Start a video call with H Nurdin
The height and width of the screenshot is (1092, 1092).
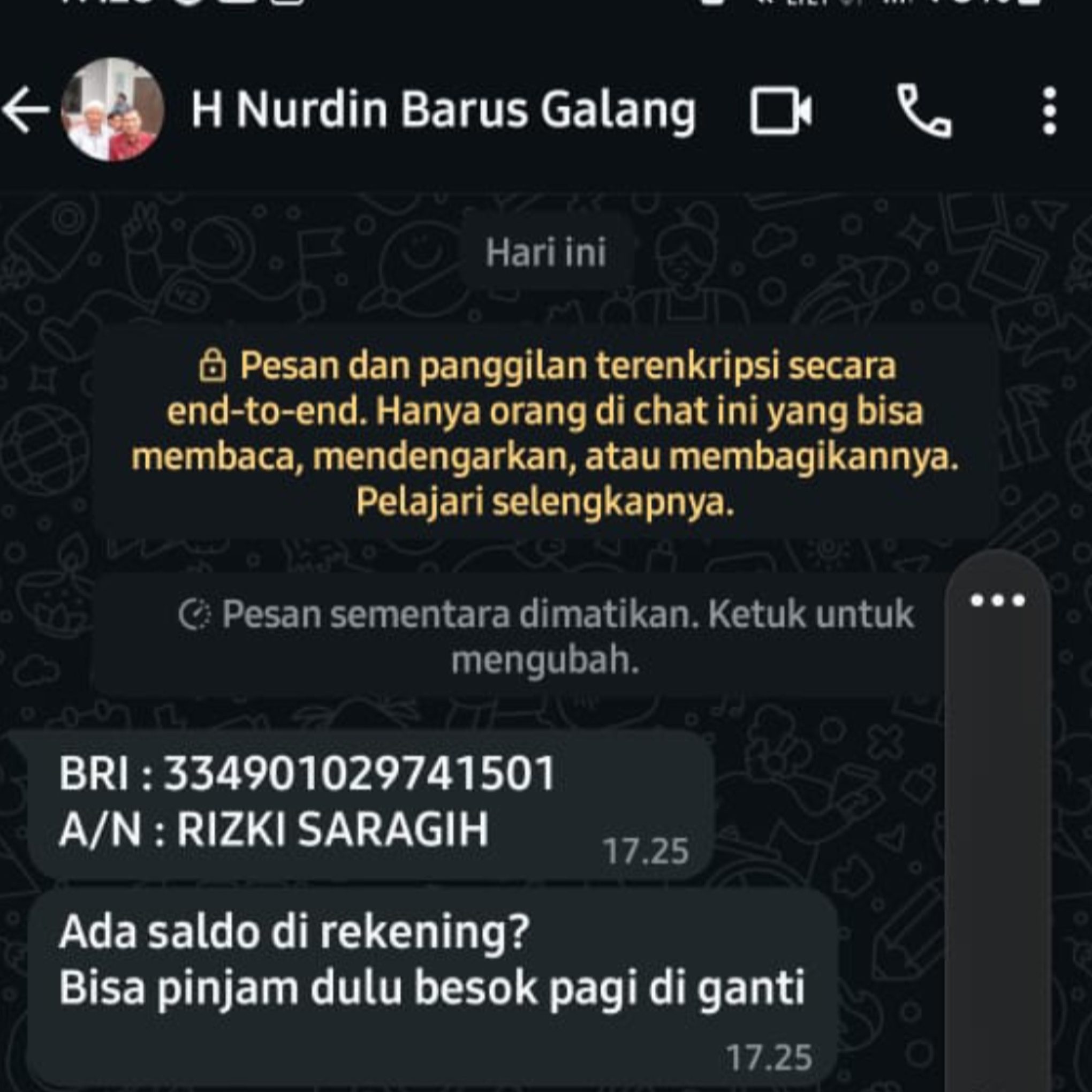tap(781, 111)
